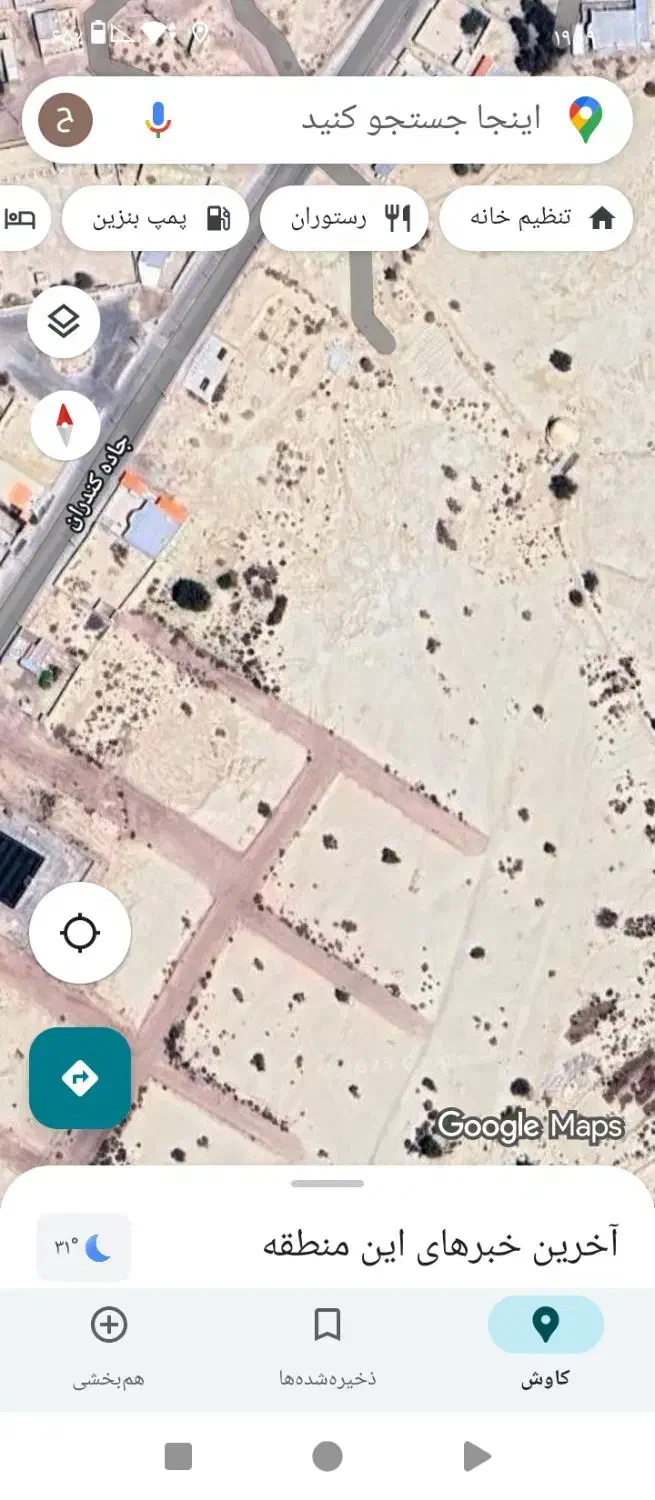Switch to the 'کاوش' tab

pyautogui.click(x=545, y=1340)
